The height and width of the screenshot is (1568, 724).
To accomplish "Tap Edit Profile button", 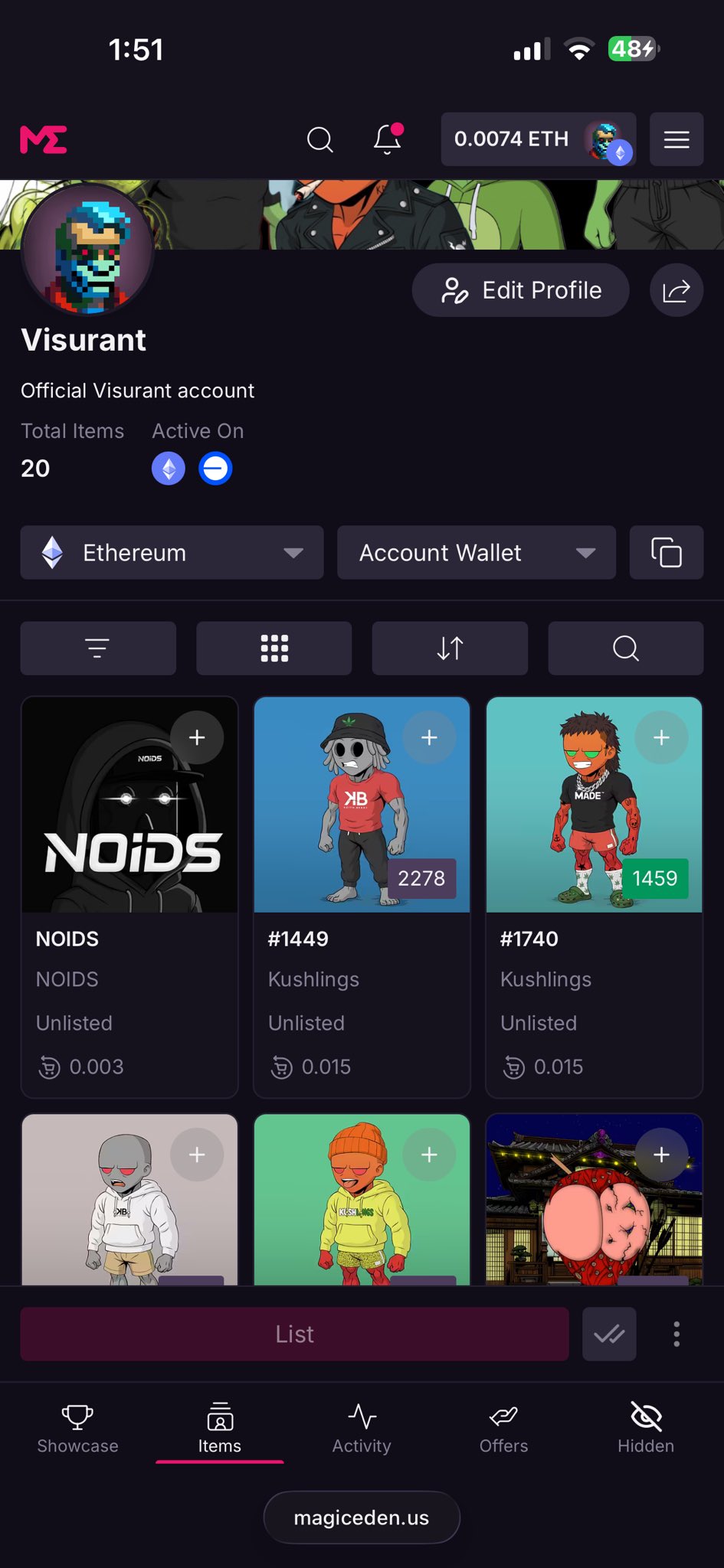I will (x=521, y=290).
